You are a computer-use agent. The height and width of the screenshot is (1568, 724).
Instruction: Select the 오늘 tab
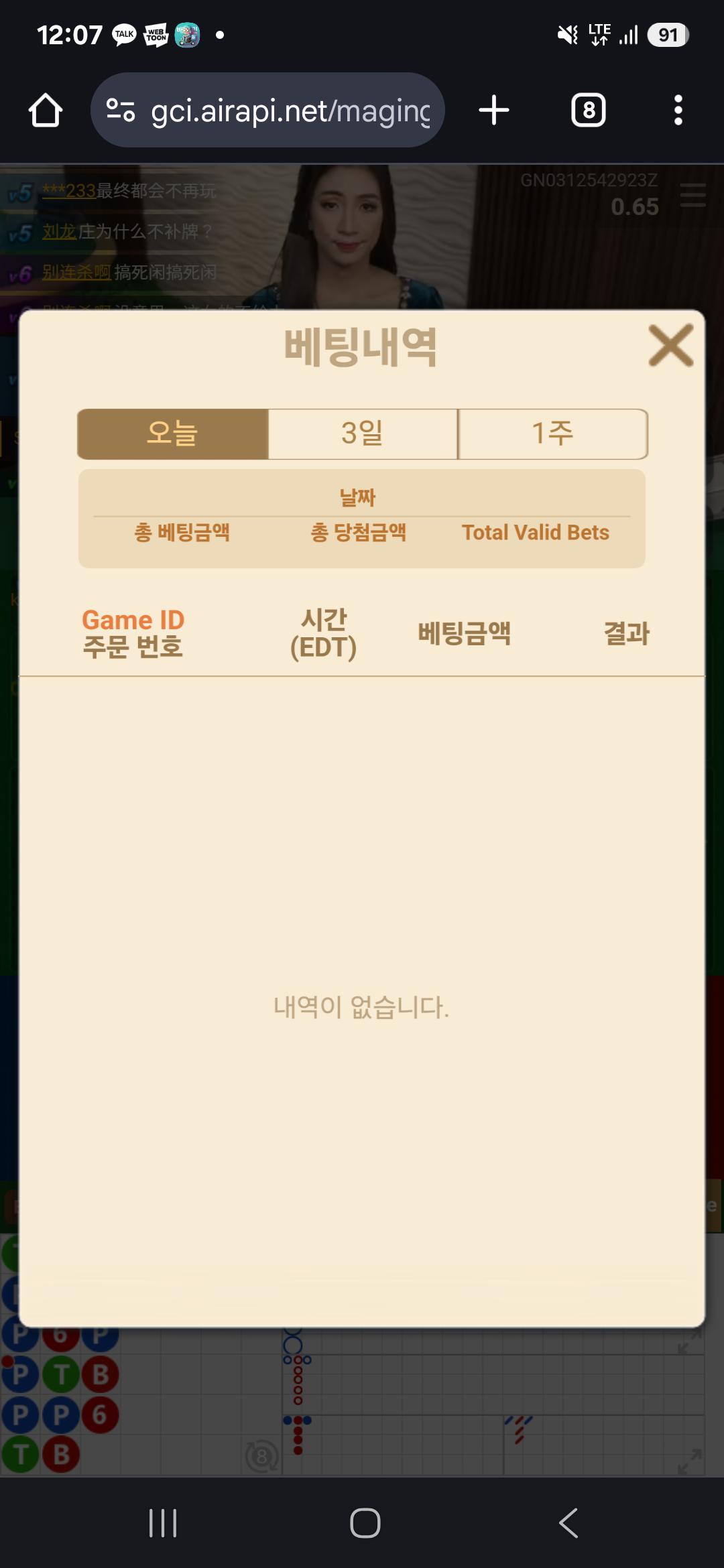pyautogui.click(x=173, y=434)
